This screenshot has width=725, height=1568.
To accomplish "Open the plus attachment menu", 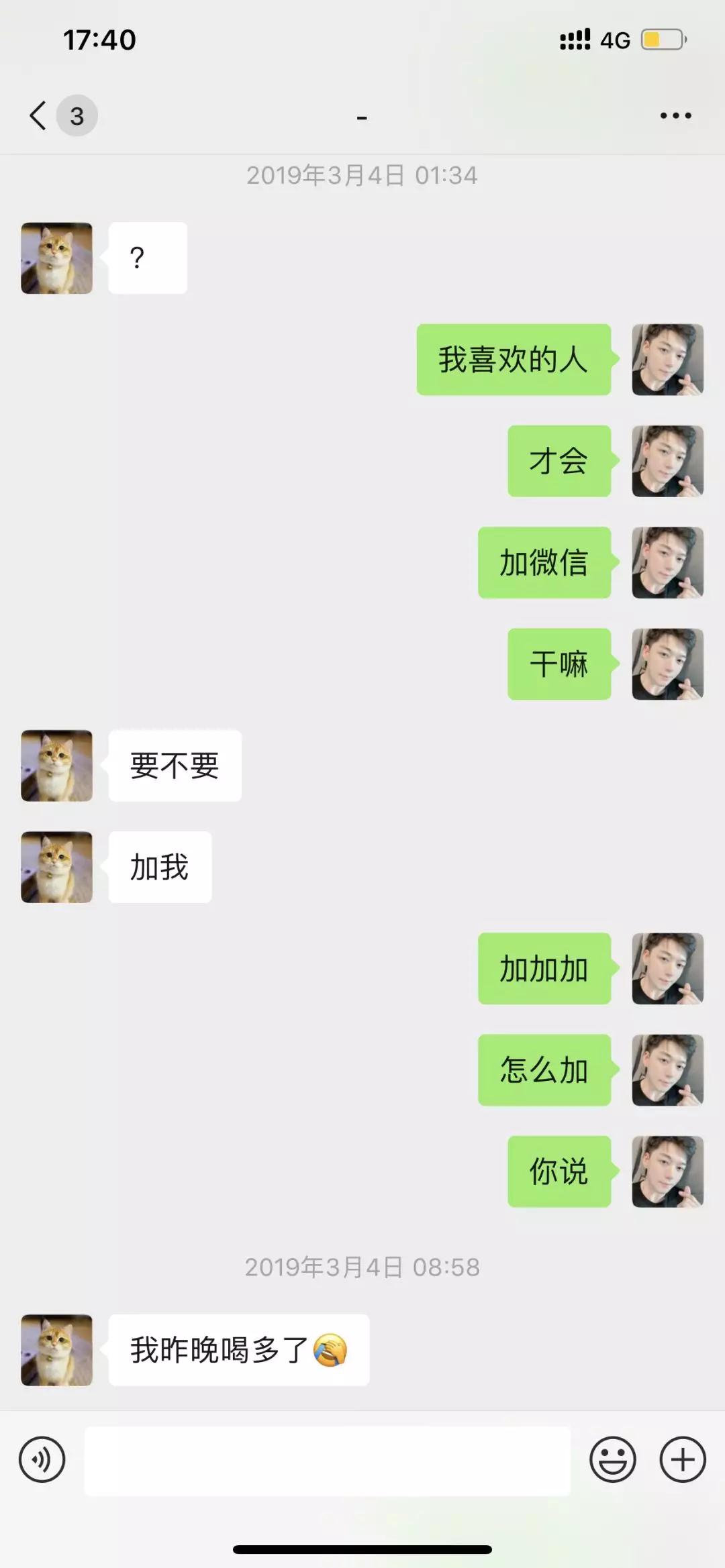I will [x=683, y=1459].
